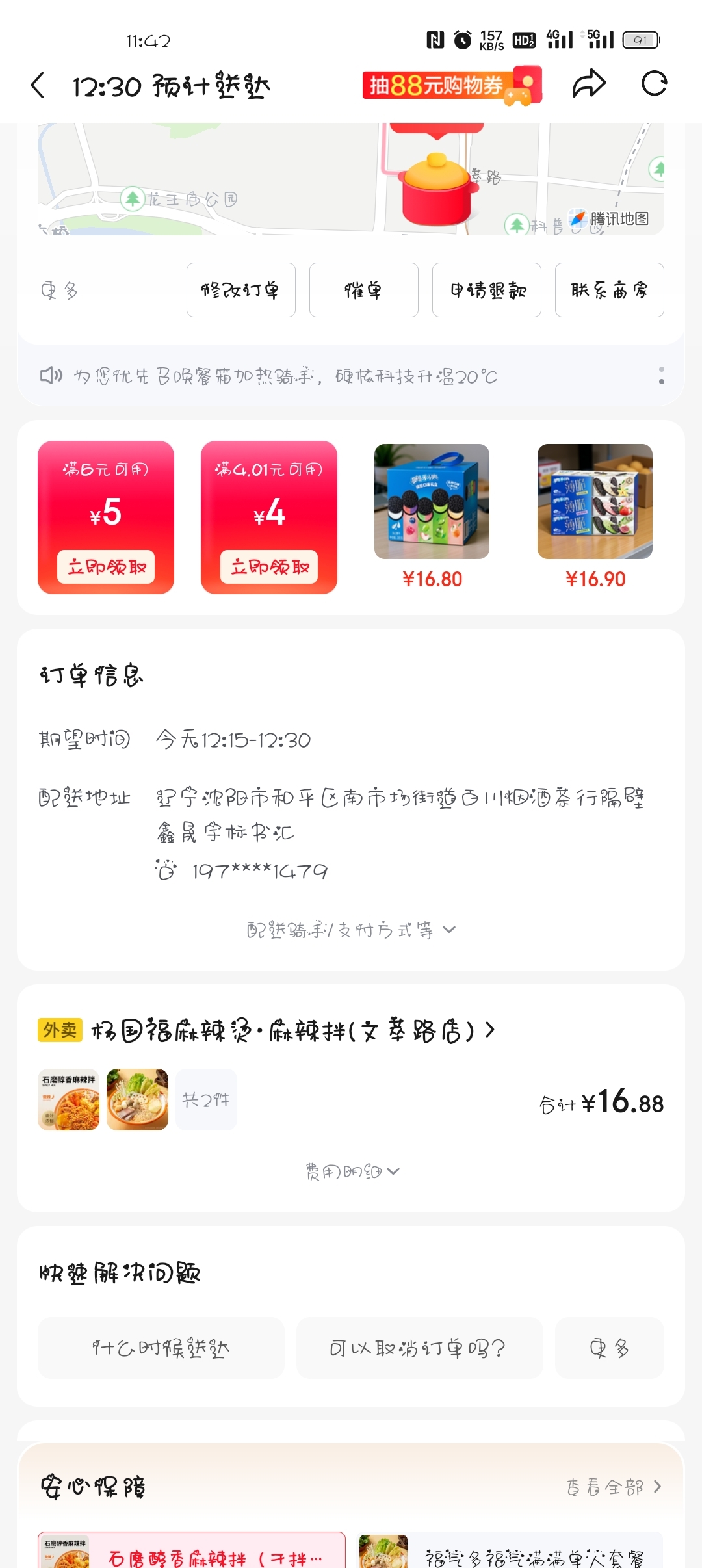This screenshot has width=702, height=1568.
Task: Share this order page
Action: 589,84
